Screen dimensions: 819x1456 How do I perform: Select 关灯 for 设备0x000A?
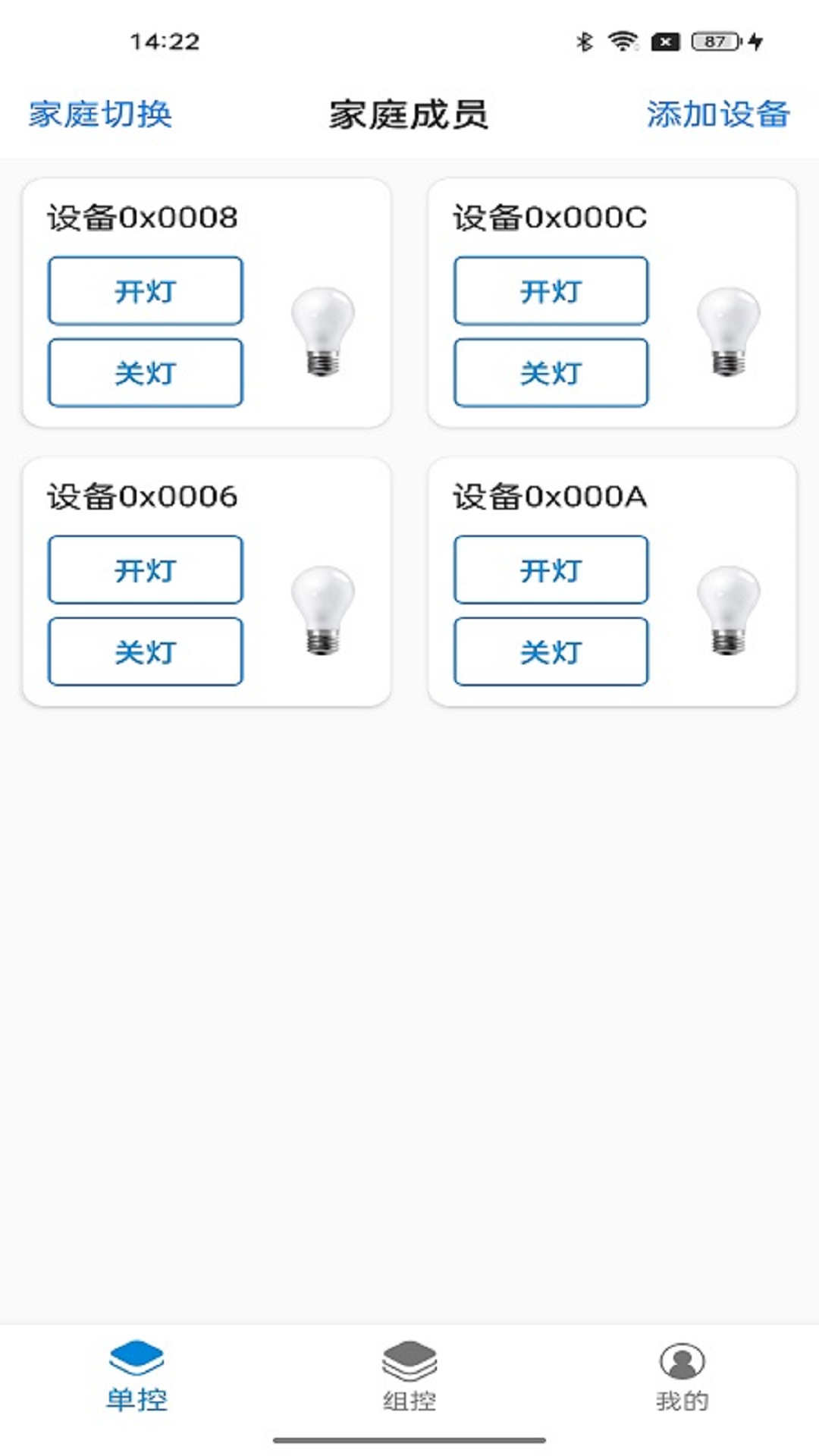pos(551,652)
